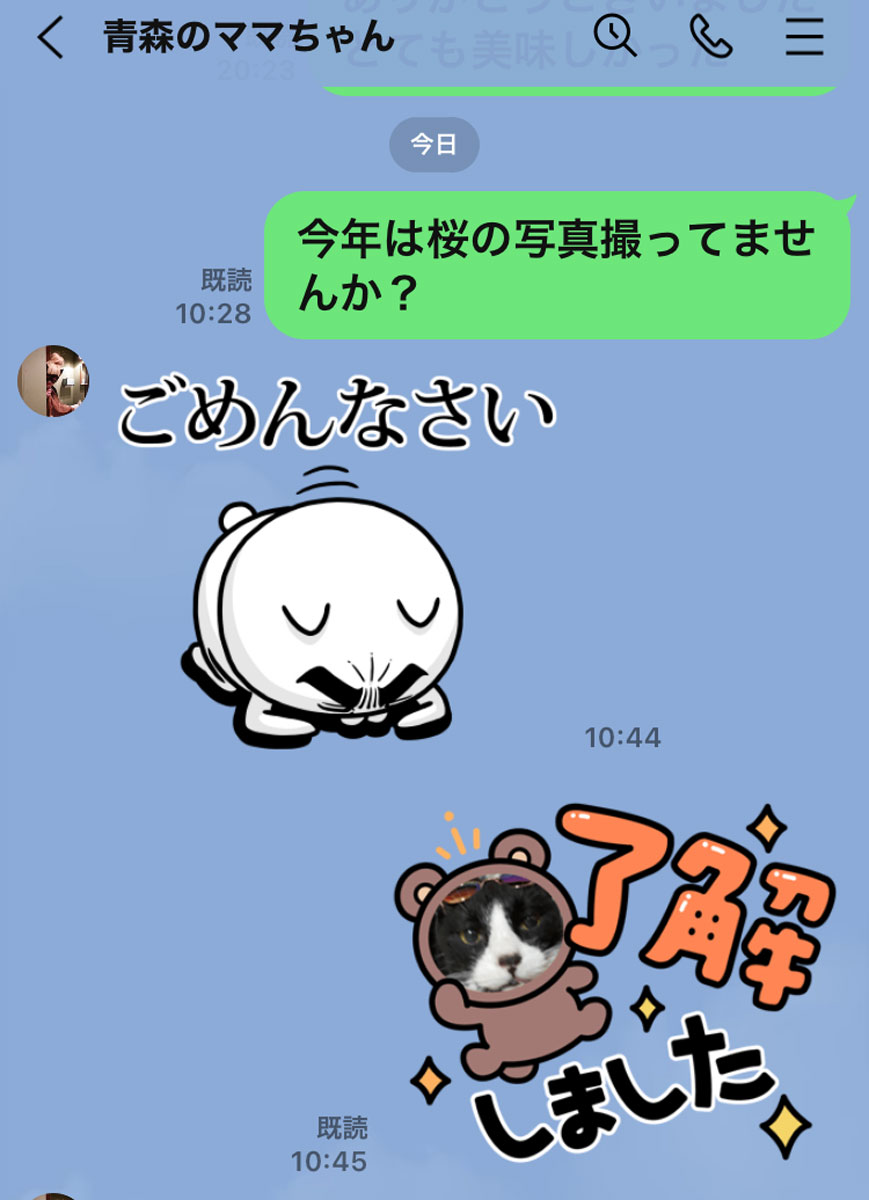Go back from 青森のママちゃん chat
Image resolution: width=869 pixels, height=1200 pixels.
[x=49, y=39]
